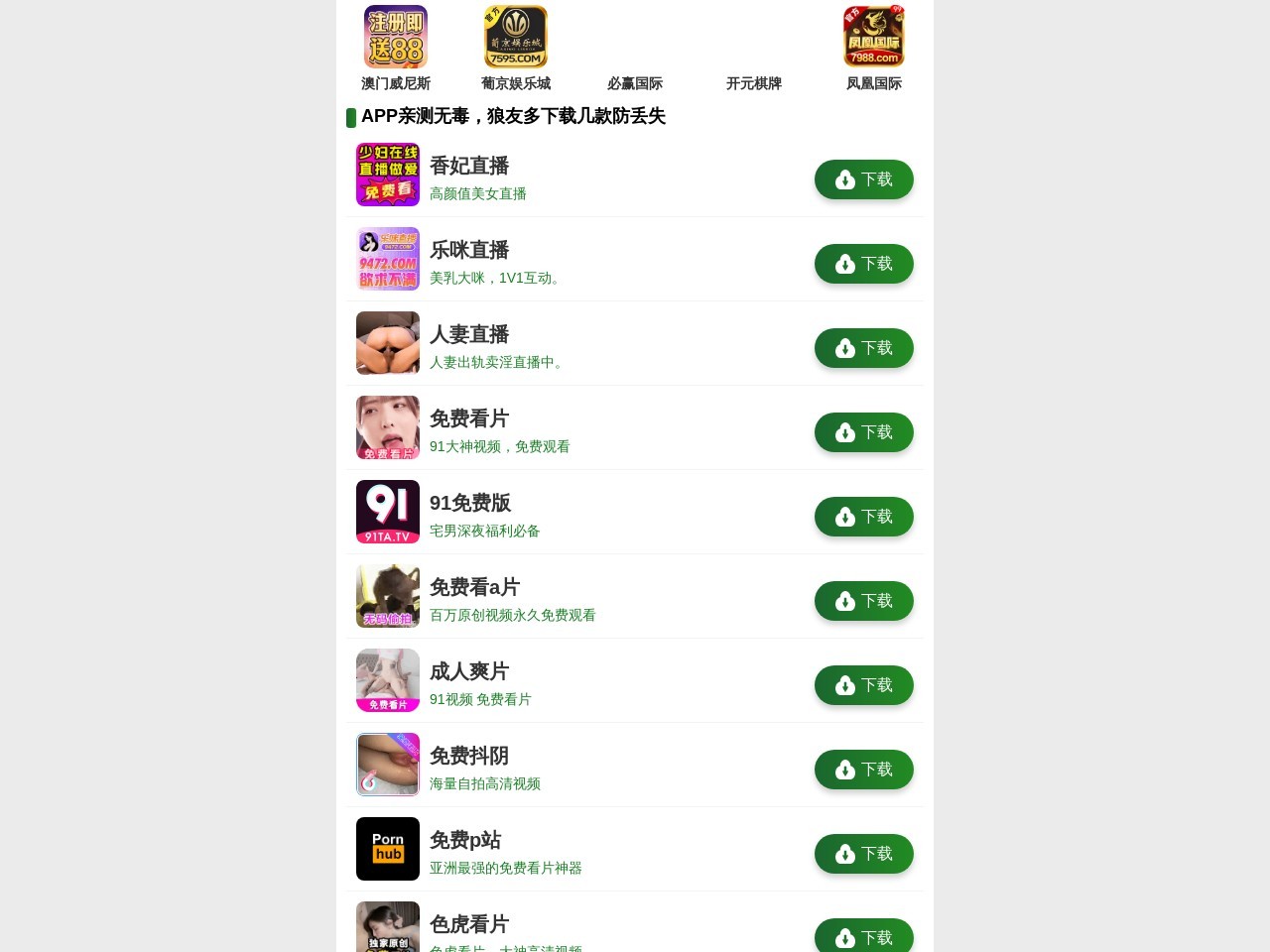
Task: Download 免费p站
Action: point(863,854)
